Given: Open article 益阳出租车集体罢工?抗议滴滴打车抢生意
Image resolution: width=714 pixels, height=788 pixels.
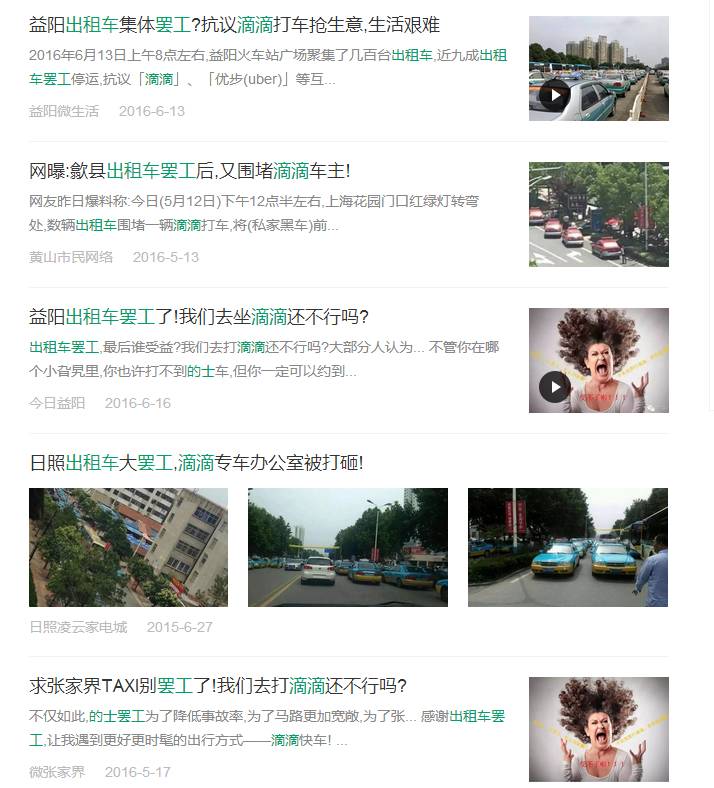Looking at the screenshot, I should click(x=234, y=25).
